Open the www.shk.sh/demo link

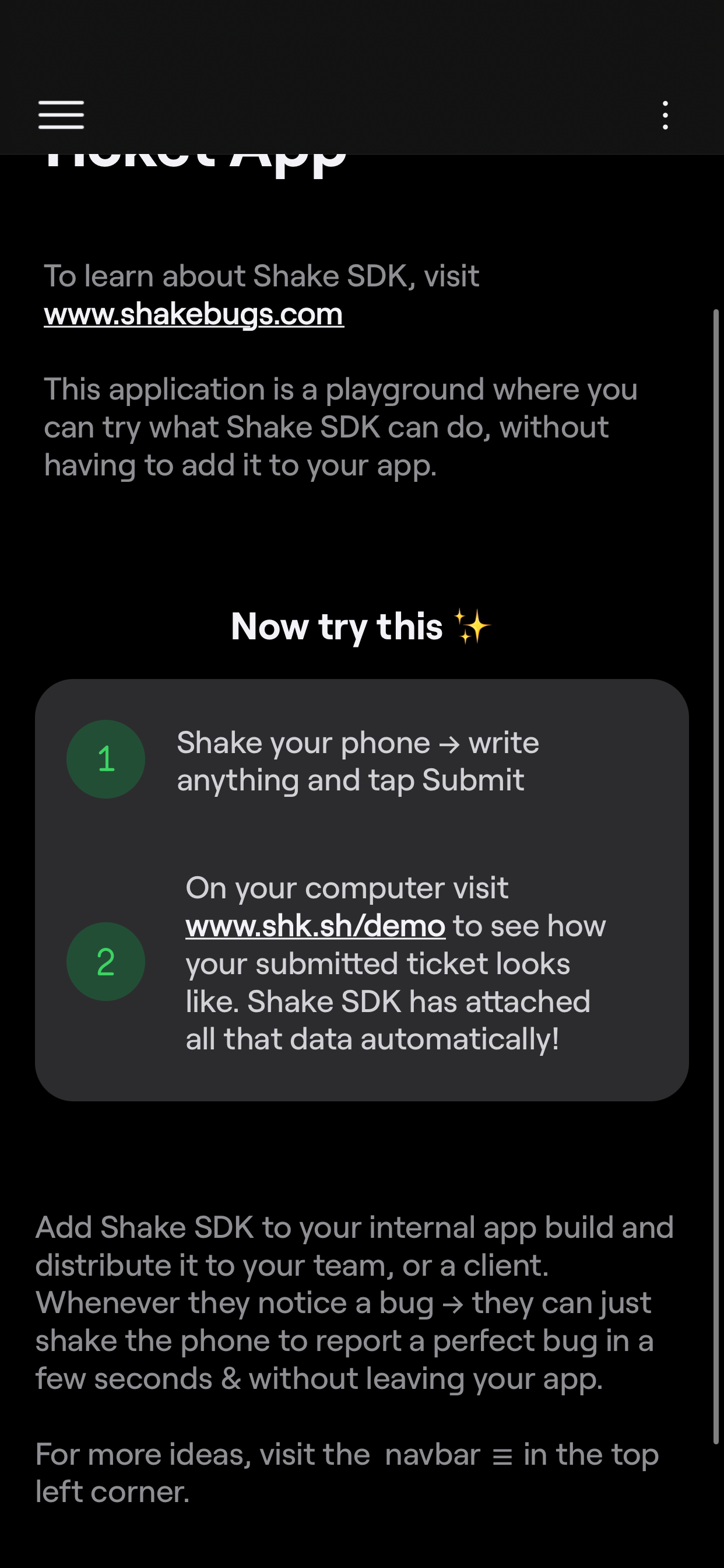[316, 925]
